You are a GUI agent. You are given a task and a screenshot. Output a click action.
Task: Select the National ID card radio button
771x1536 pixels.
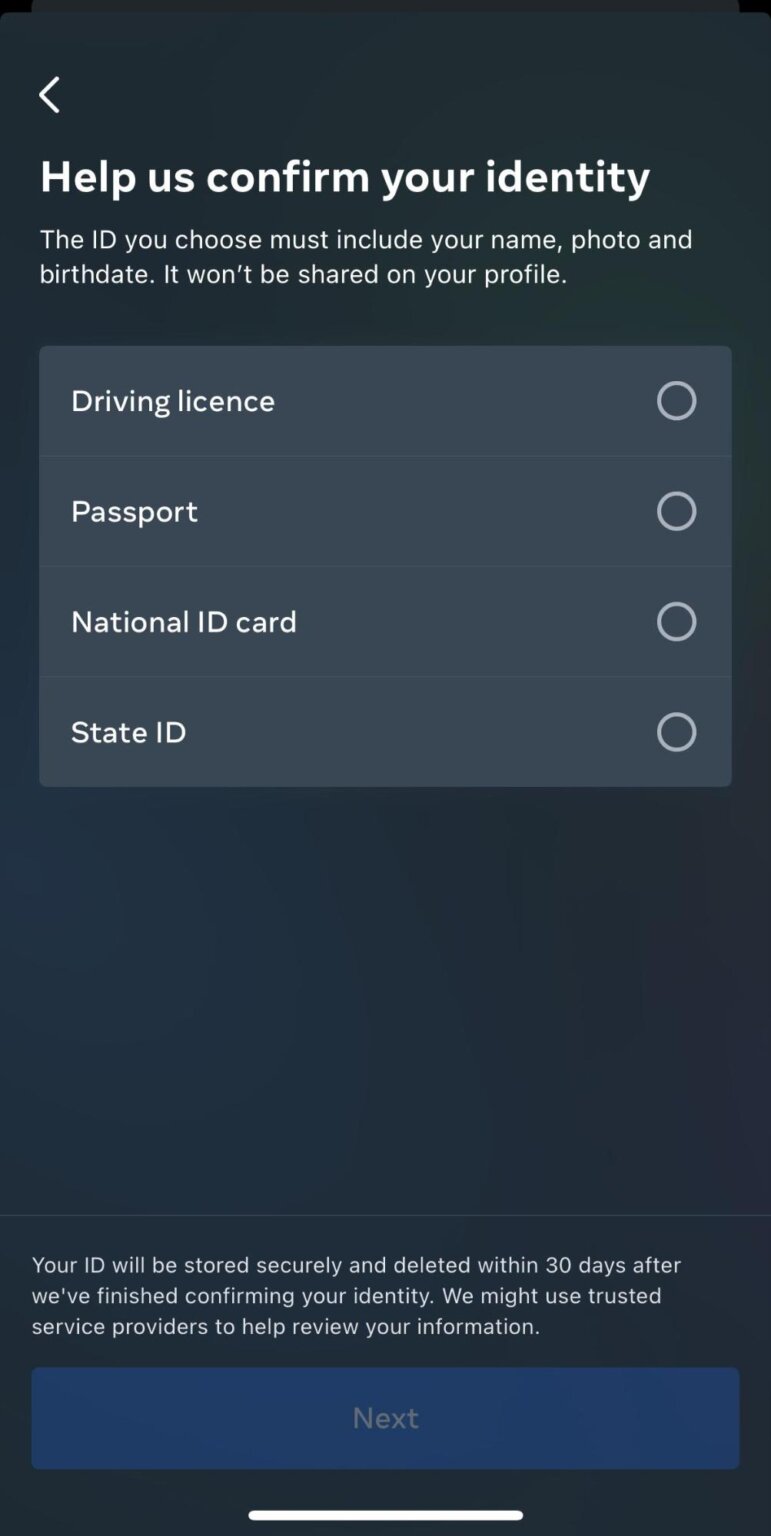pos(677,621)
